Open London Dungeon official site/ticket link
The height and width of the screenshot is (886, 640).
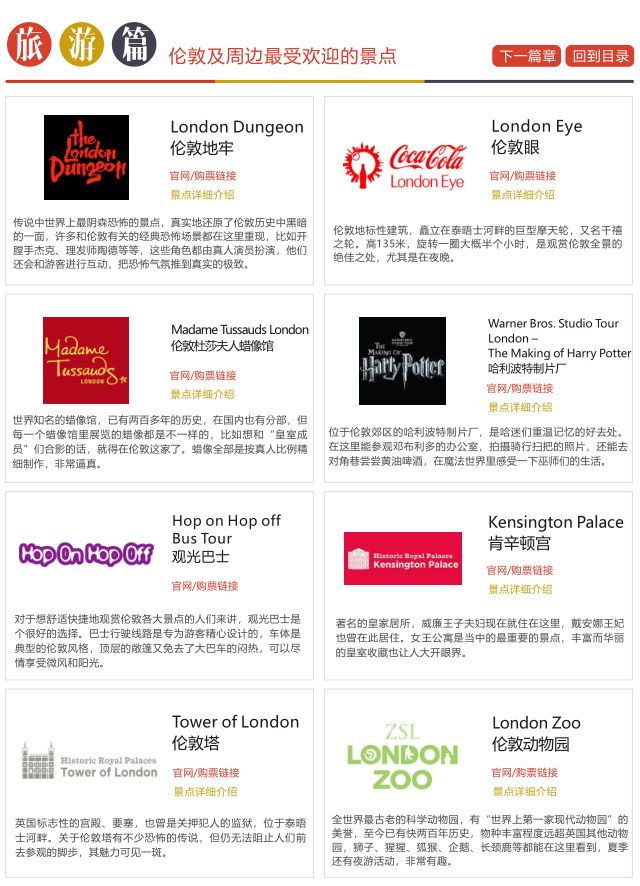[203, 175]
